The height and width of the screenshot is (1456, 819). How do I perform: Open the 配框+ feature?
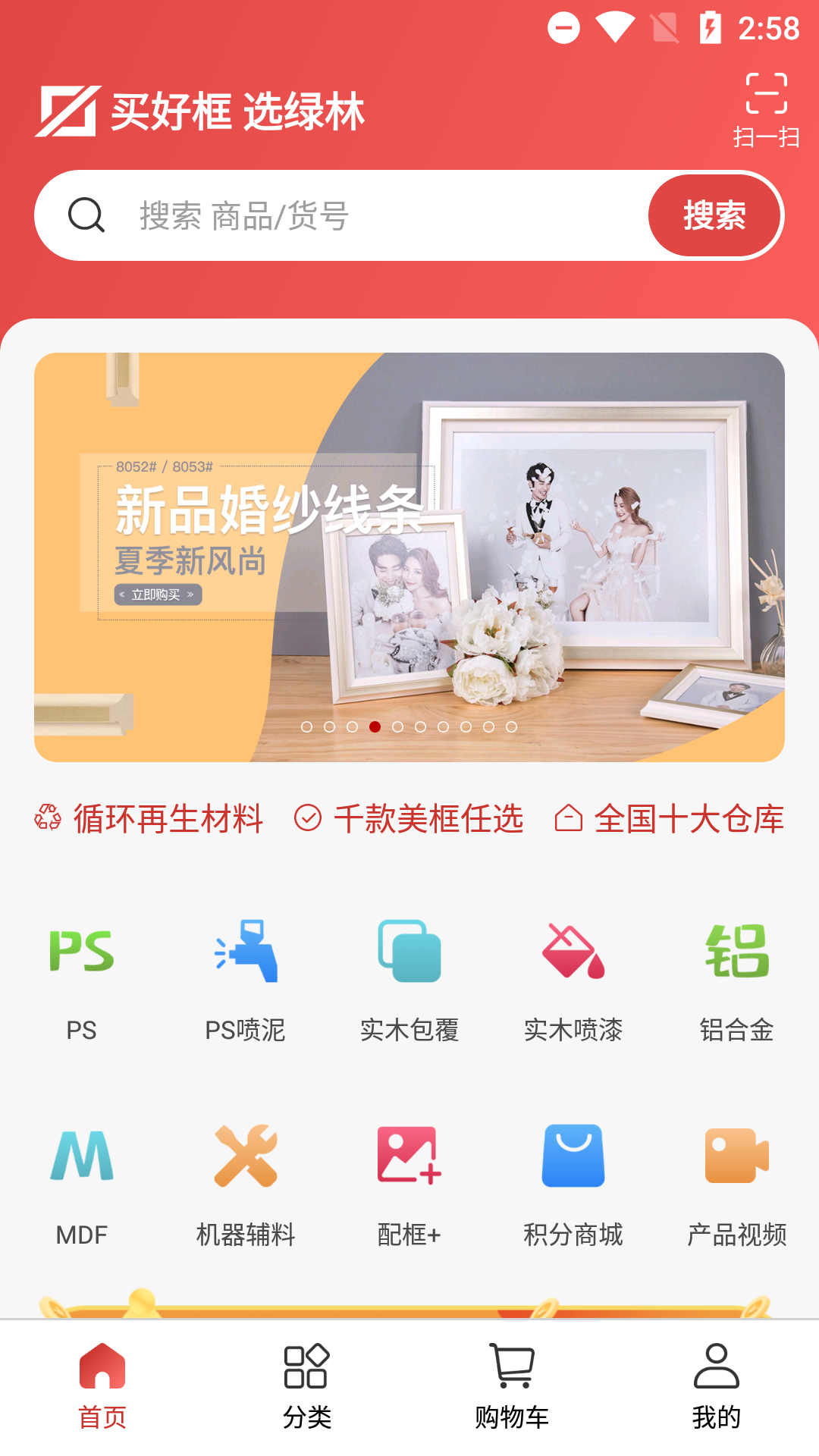pyautogui.click(x=409, y=1183)
